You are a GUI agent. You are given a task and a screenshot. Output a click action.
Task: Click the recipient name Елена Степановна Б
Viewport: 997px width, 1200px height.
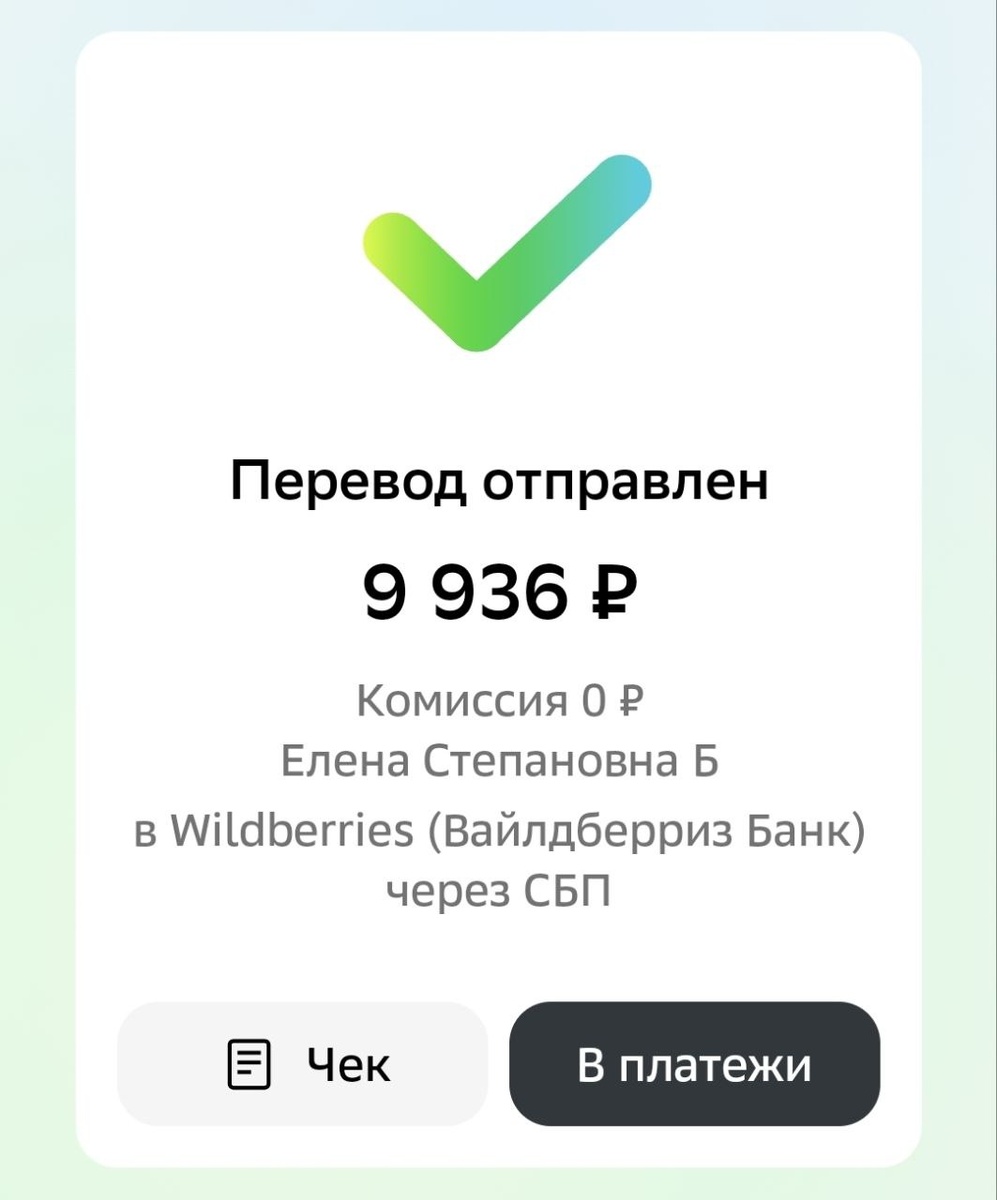[500, 760]
